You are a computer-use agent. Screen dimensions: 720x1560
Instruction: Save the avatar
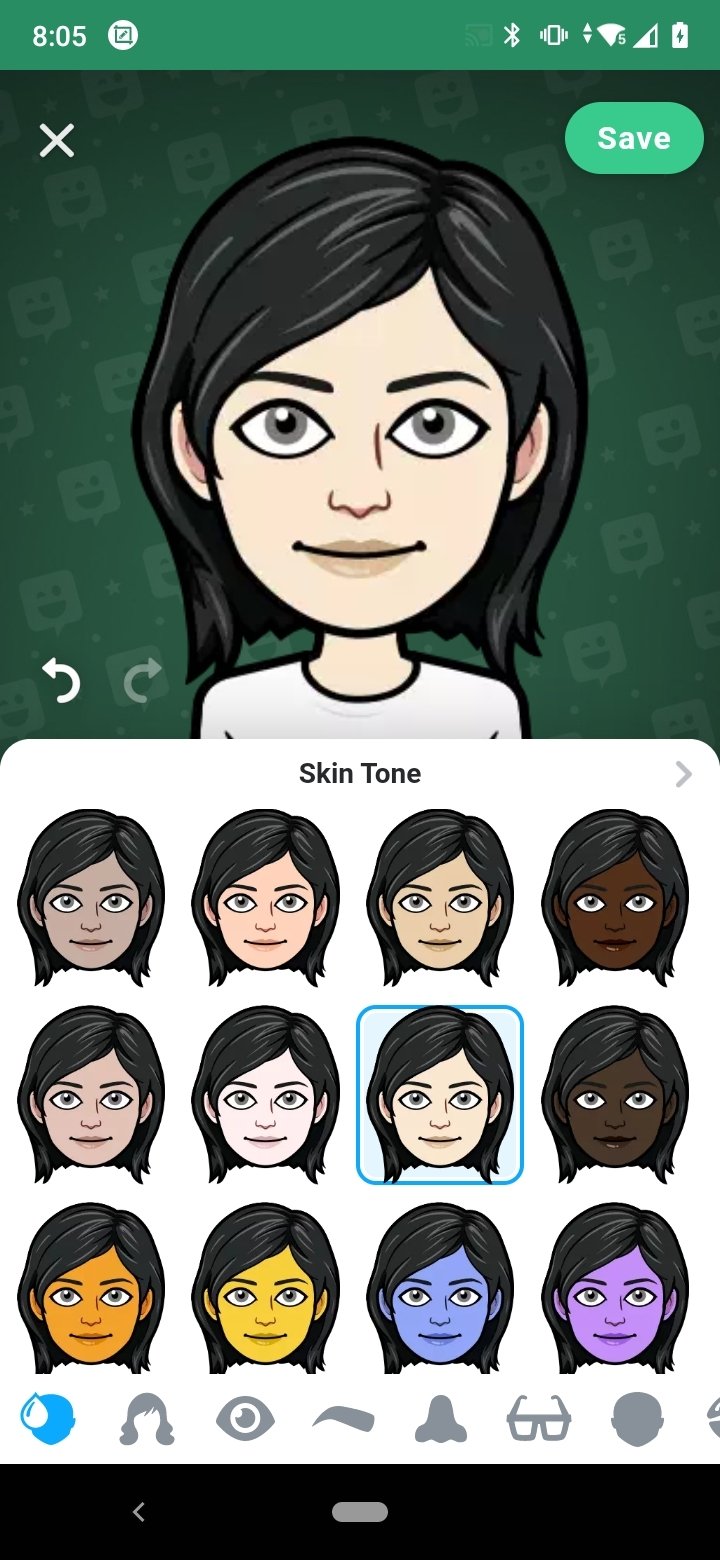tap(634, 138)
